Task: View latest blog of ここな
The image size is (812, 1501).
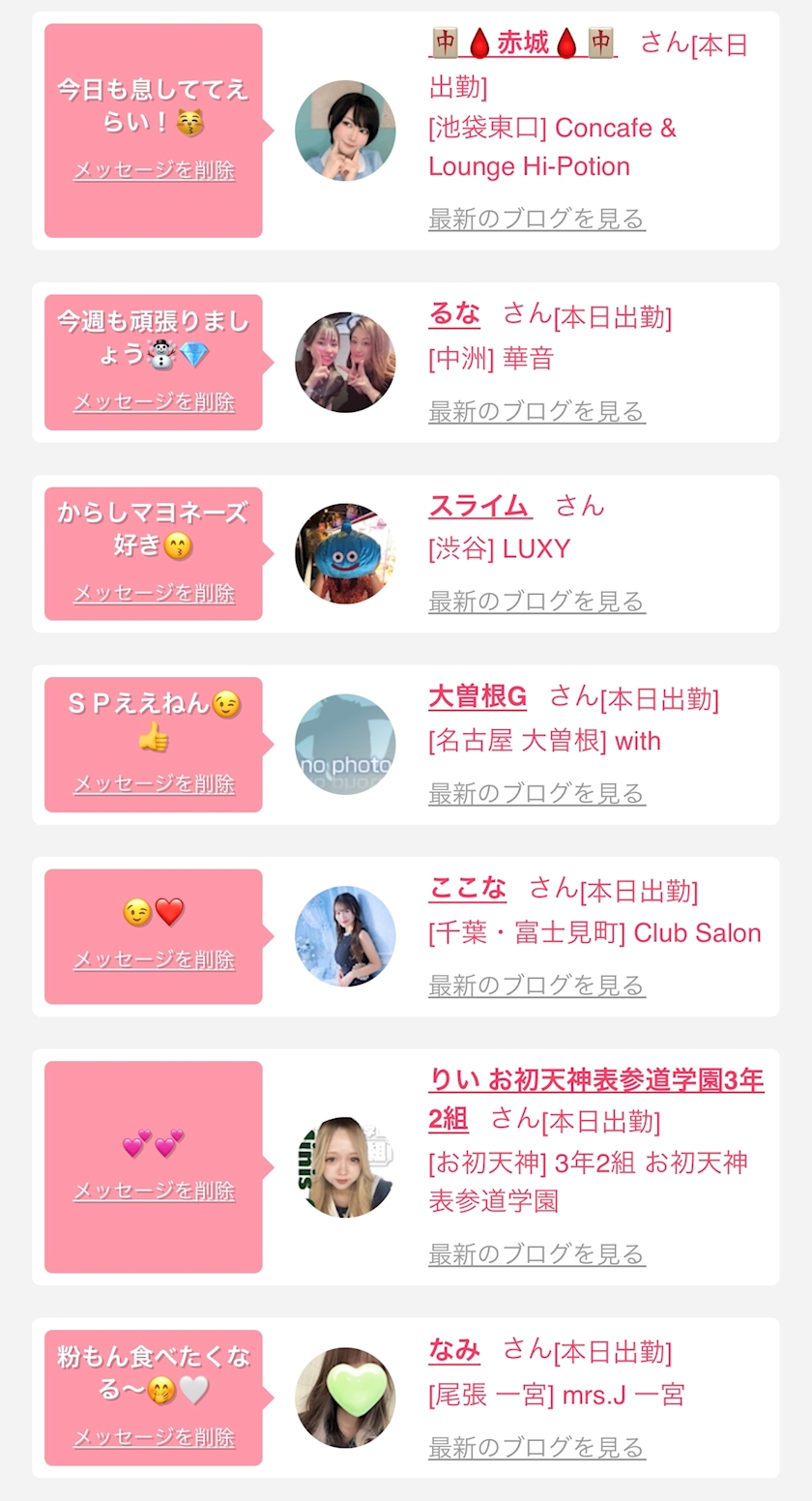Action: tap(536, 986)
